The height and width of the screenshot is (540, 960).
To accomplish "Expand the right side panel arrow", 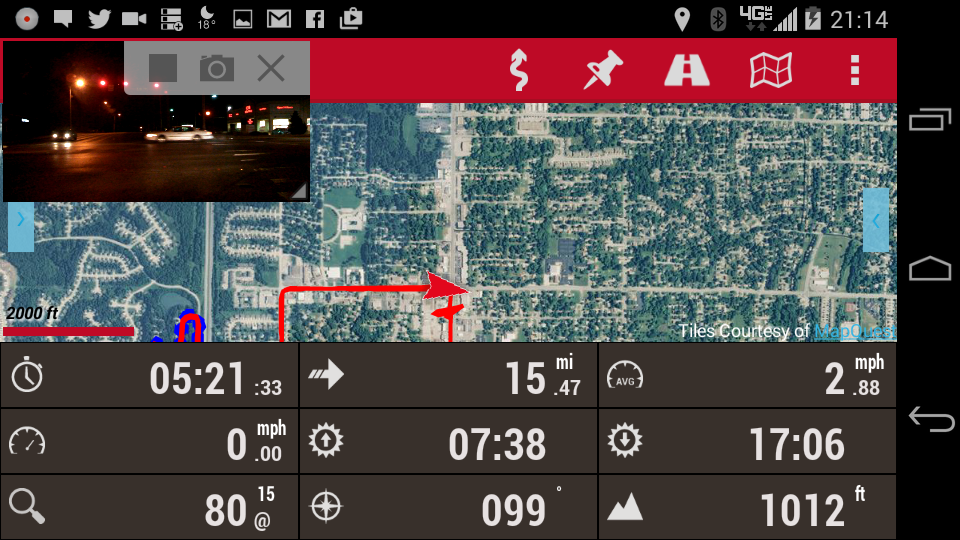I will click(x=875, y=220).
